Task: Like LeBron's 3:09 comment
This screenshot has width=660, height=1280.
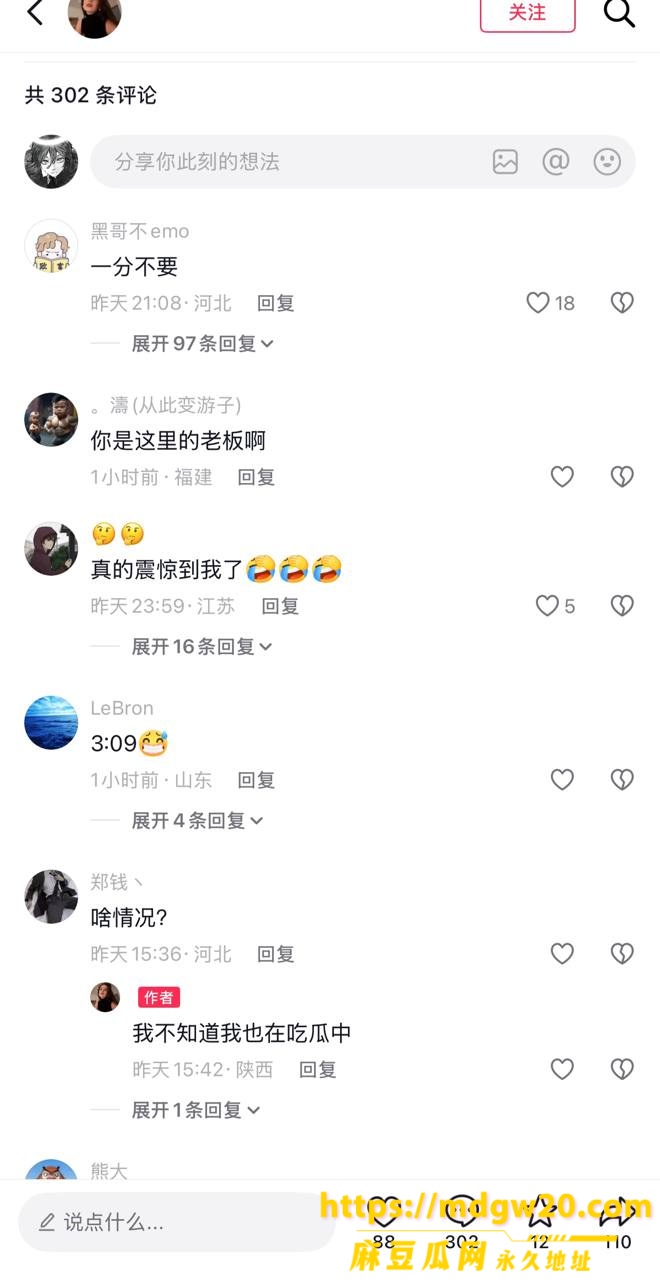Action: point(563,780)
